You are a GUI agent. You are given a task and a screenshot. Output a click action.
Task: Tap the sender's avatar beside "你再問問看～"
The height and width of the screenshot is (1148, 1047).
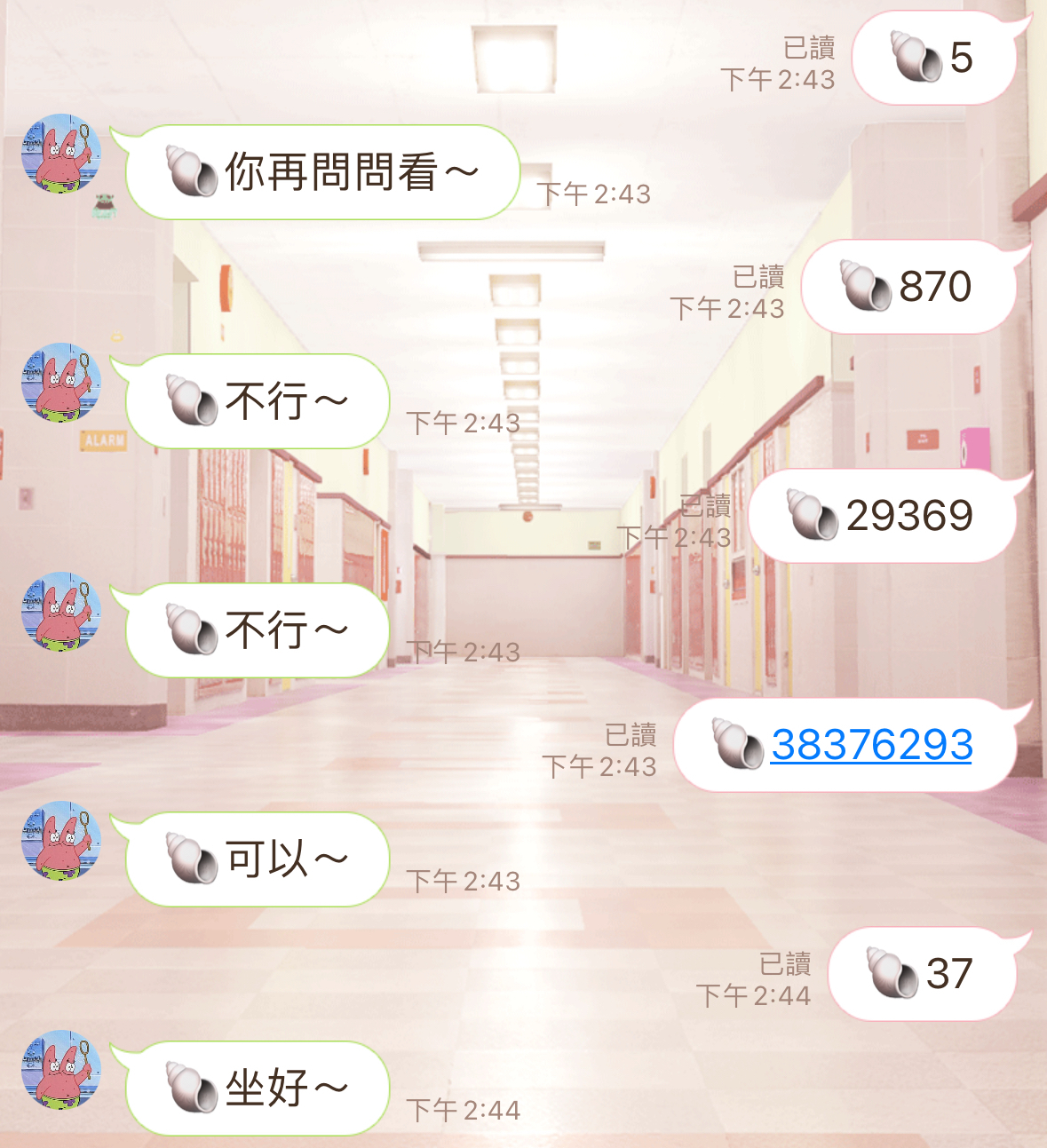coord(61,154)
